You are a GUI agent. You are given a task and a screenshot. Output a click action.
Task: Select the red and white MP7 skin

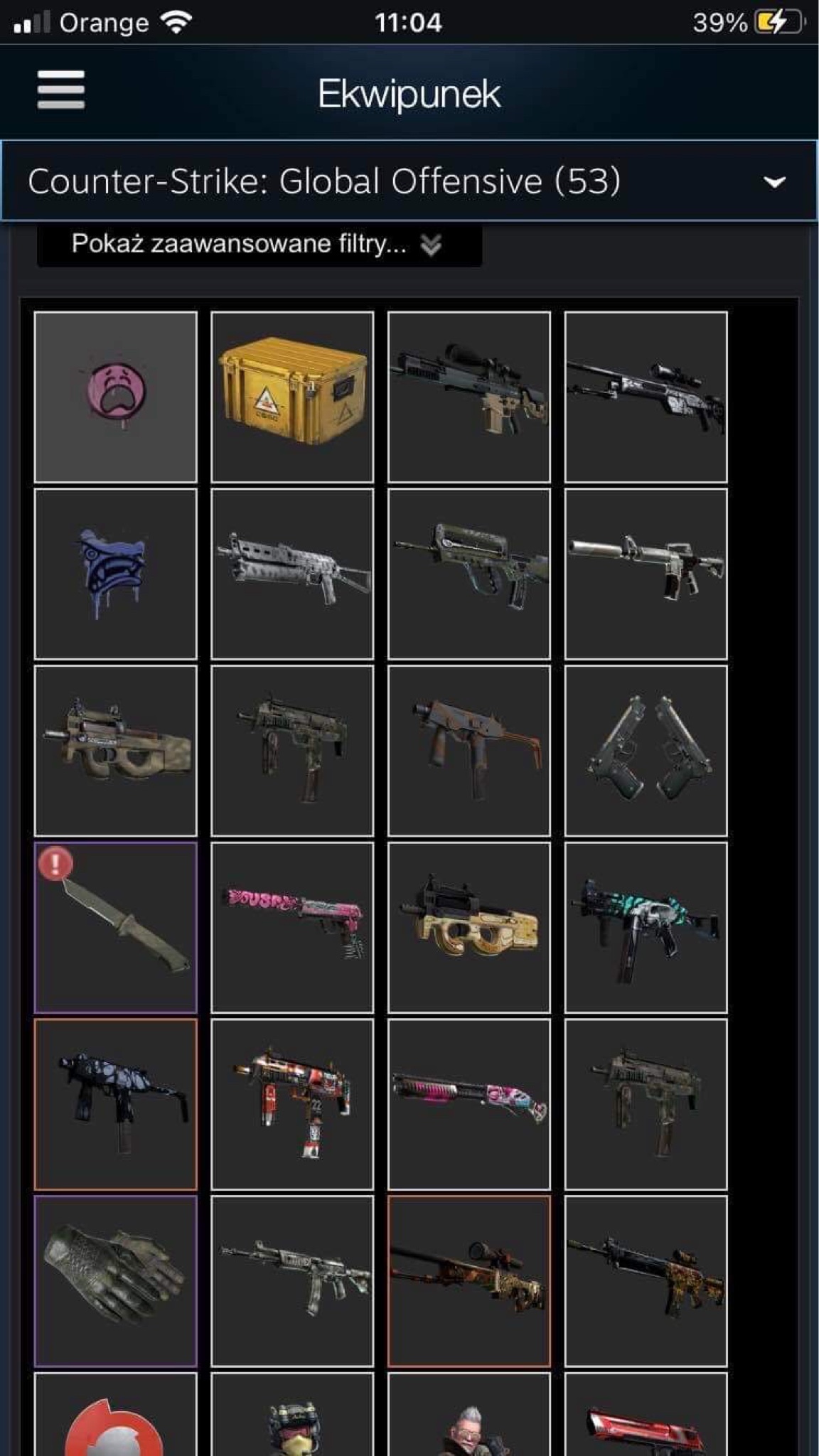(x=292, y=1104)
